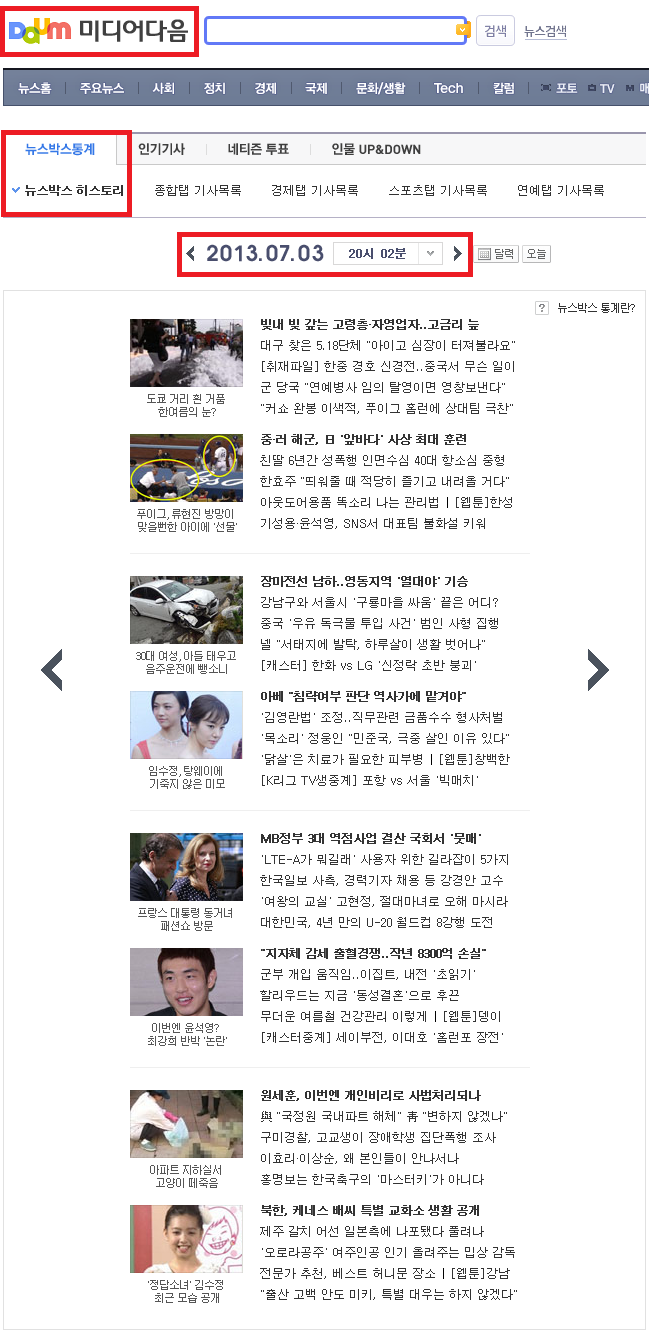The image size is (649, 1336).
Task: Go to the 정치 section
Action: coord(214,88)
